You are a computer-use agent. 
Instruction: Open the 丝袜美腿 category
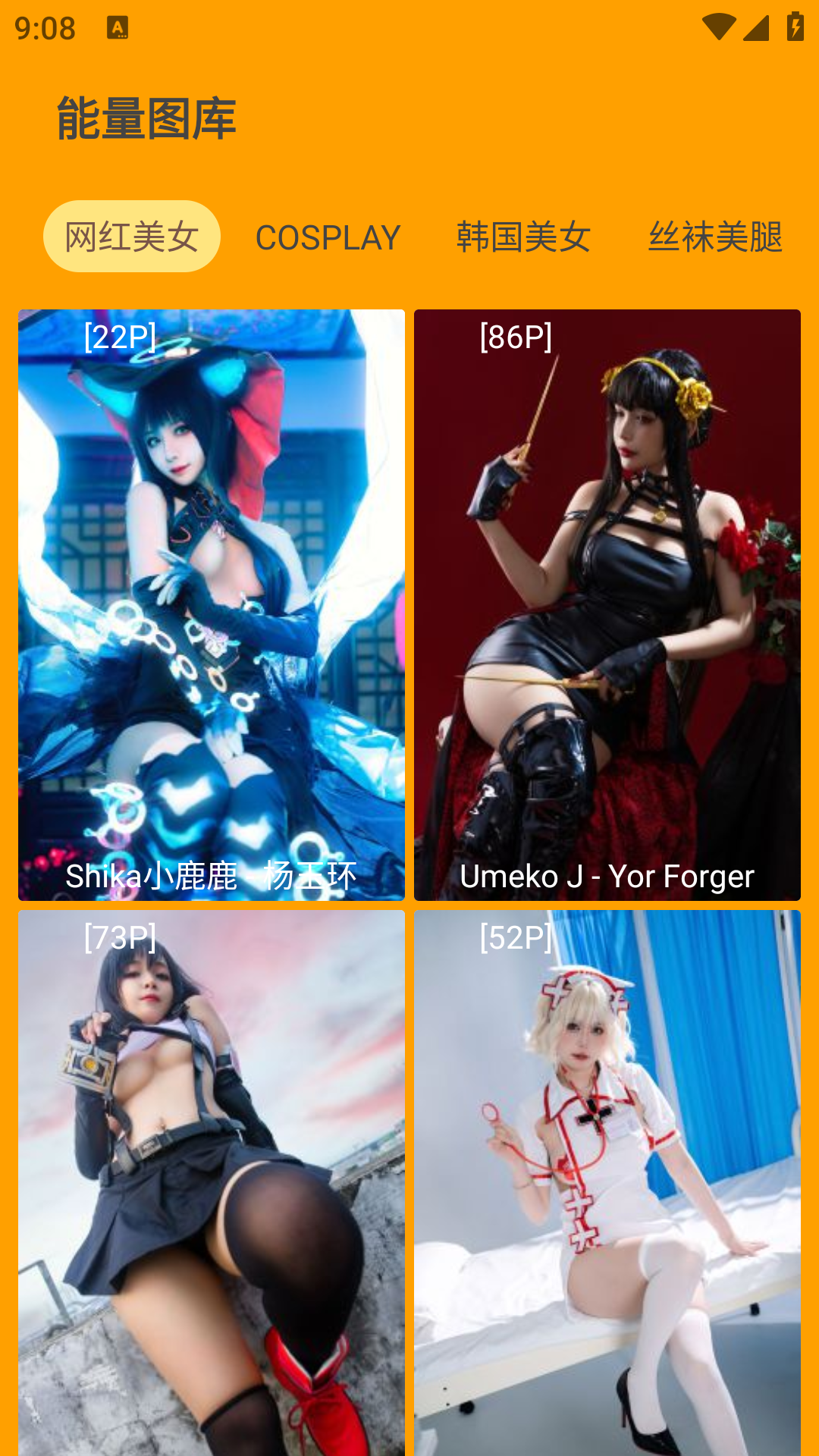[715, 237]
